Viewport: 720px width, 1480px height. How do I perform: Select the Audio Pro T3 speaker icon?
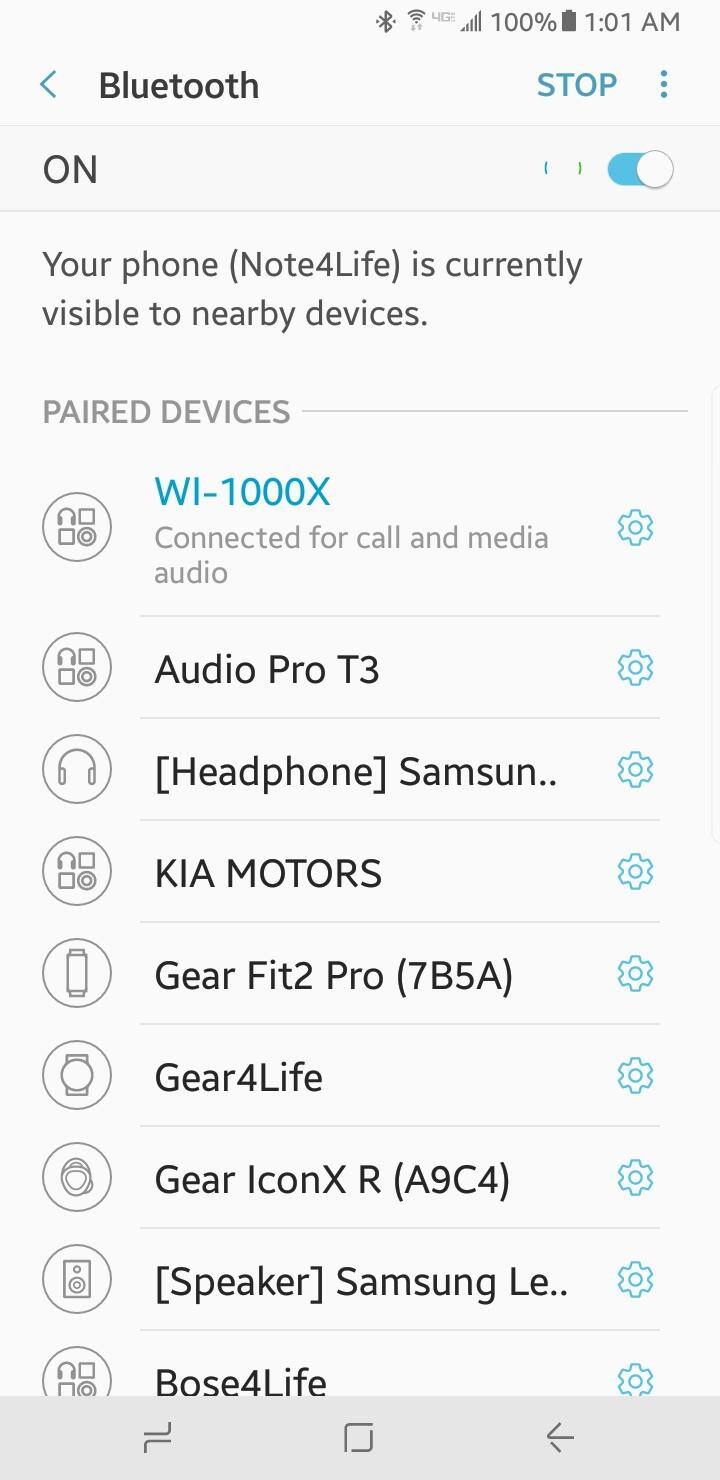[76, 667]
